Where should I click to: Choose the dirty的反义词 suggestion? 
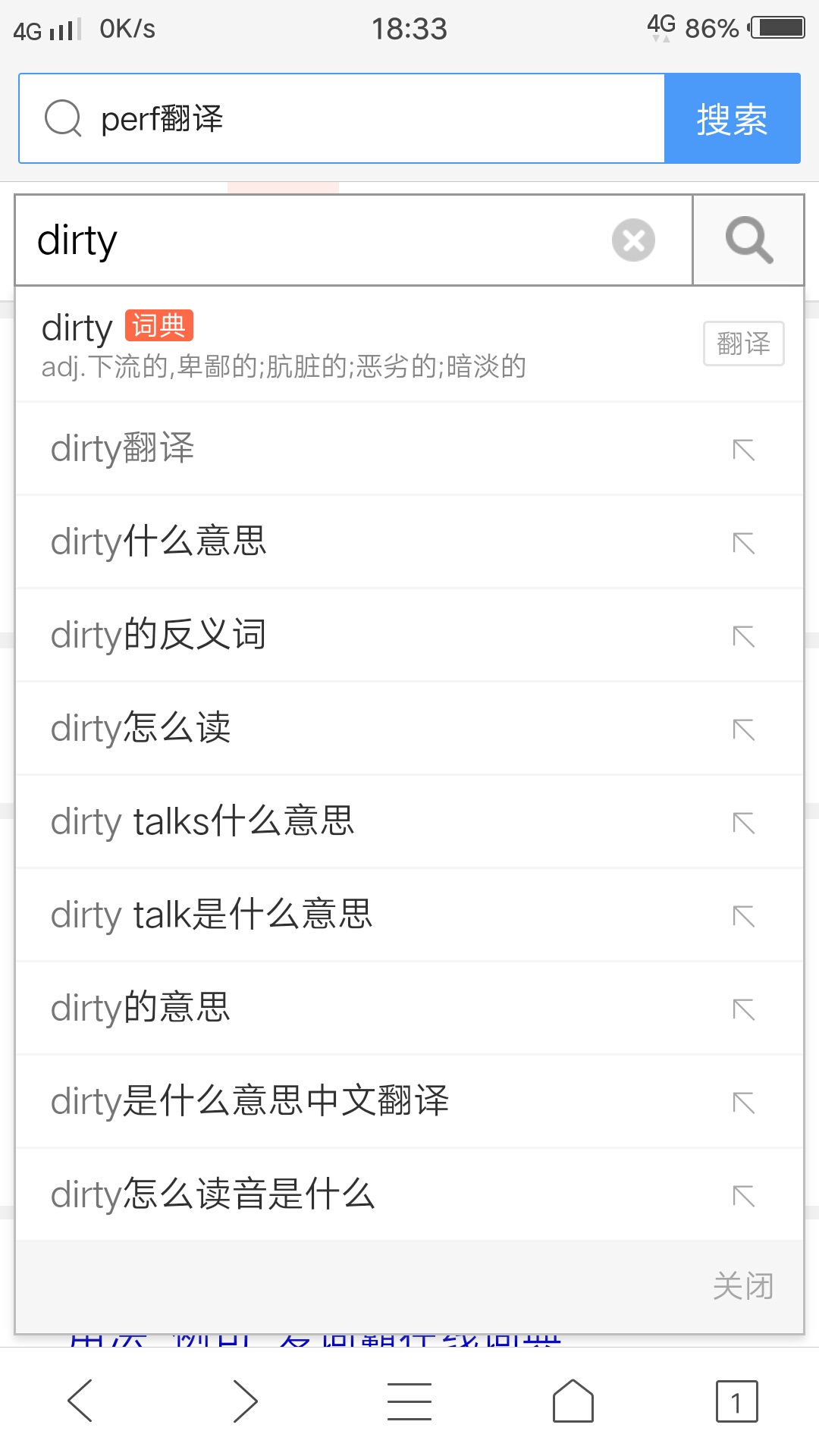(157, 635)
